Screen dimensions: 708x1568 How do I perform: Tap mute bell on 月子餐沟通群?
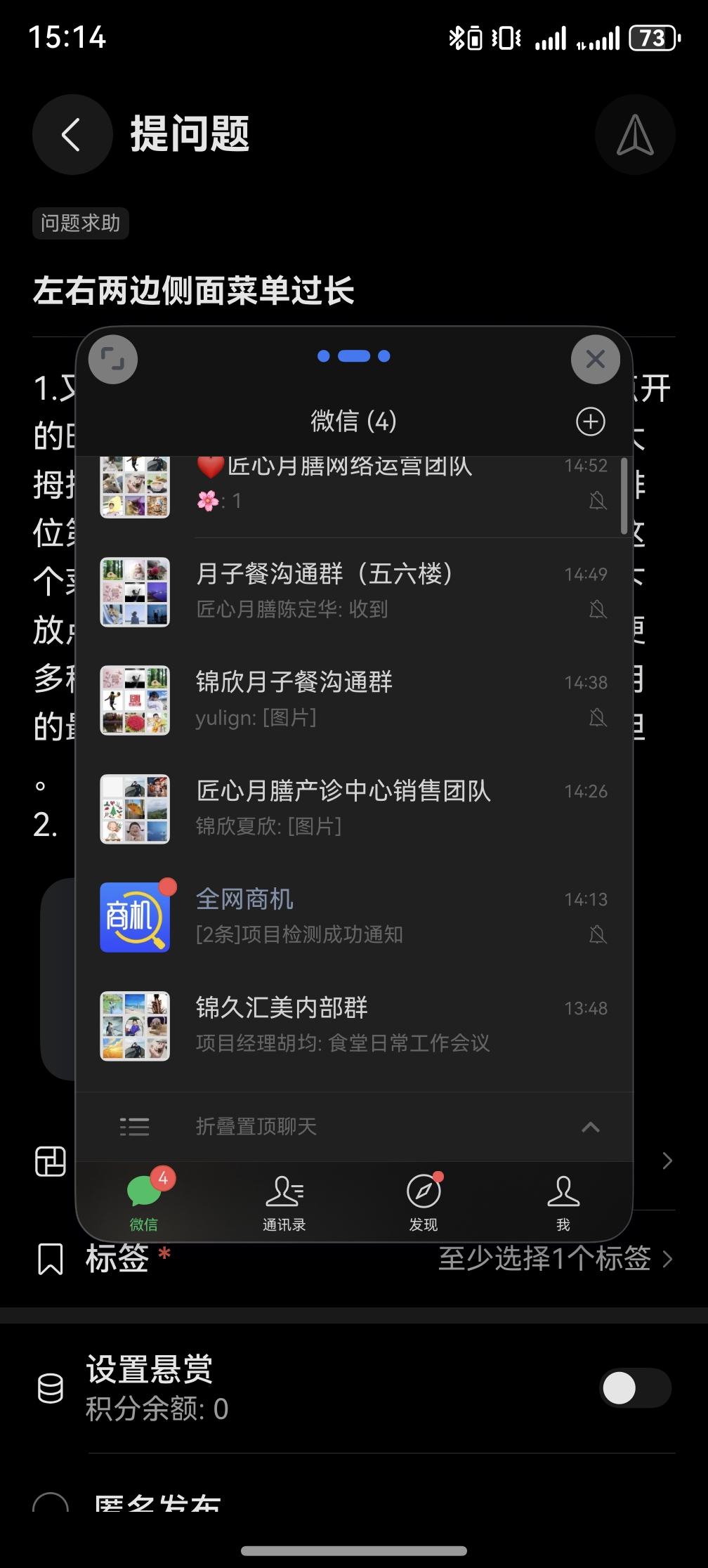tap(597, 610)
